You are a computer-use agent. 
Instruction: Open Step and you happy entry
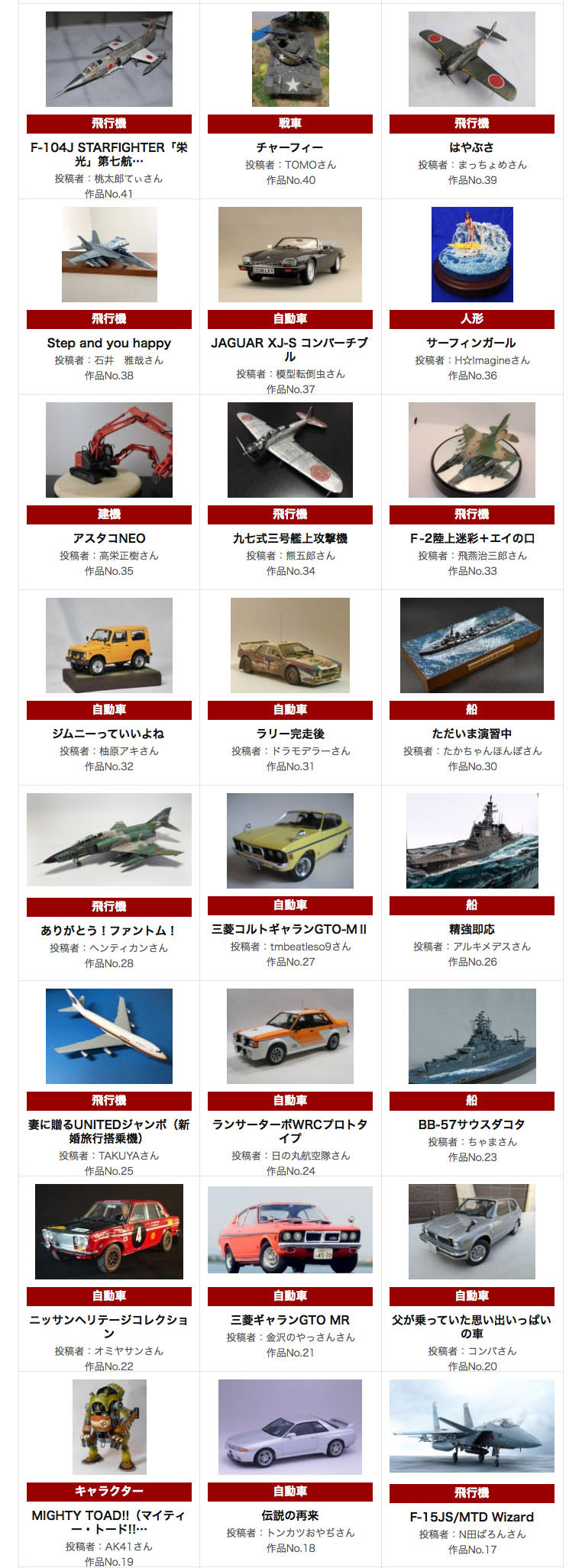coord(108,343)
